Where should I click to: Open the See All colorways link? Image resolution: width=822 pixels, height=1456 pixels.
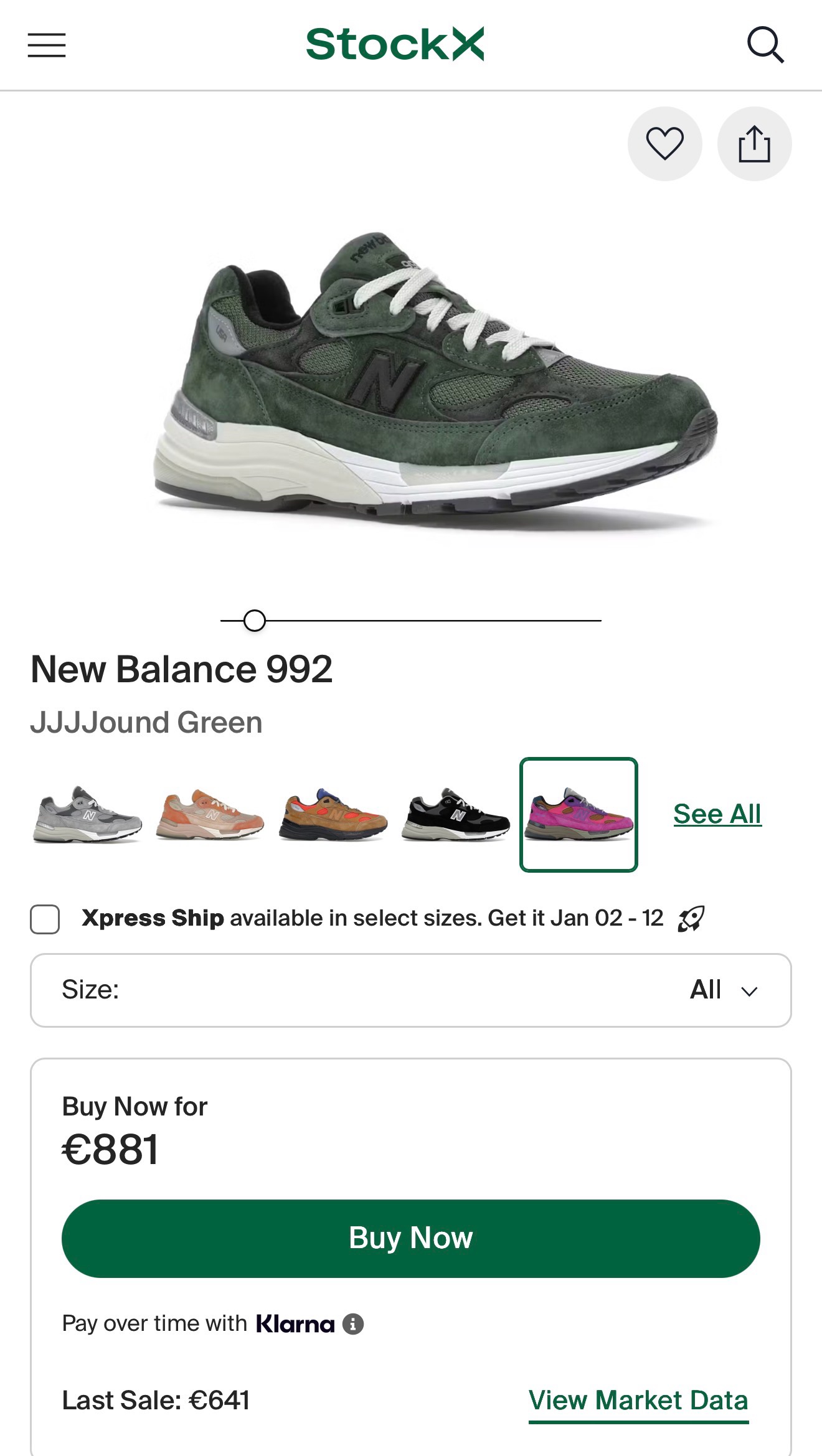[717, 814]
